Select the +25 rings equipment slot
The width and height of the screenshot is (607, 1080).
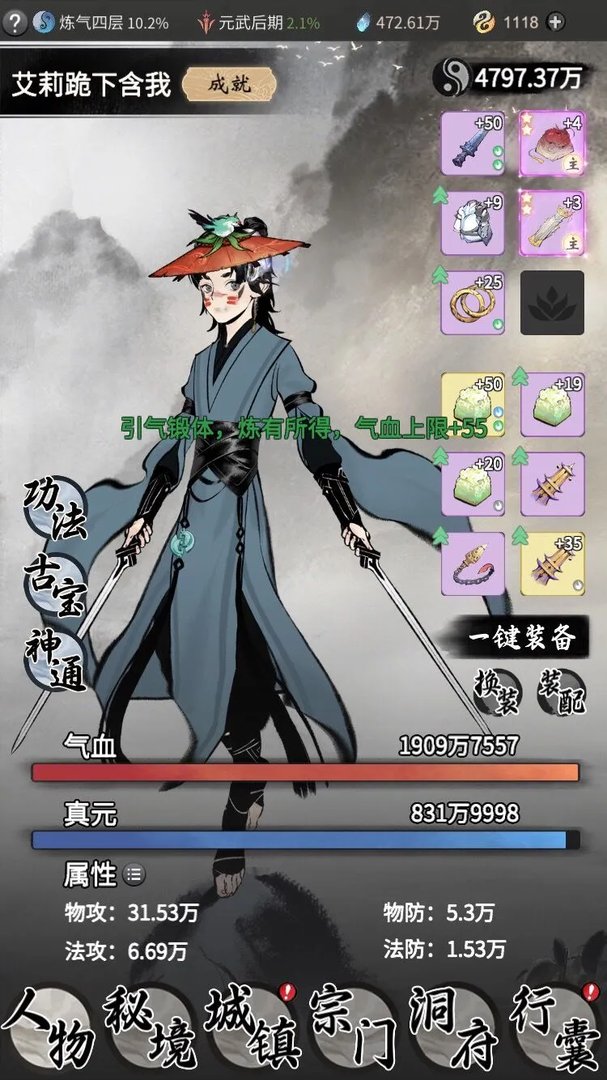pyautogui.click(x=473, y=302)
